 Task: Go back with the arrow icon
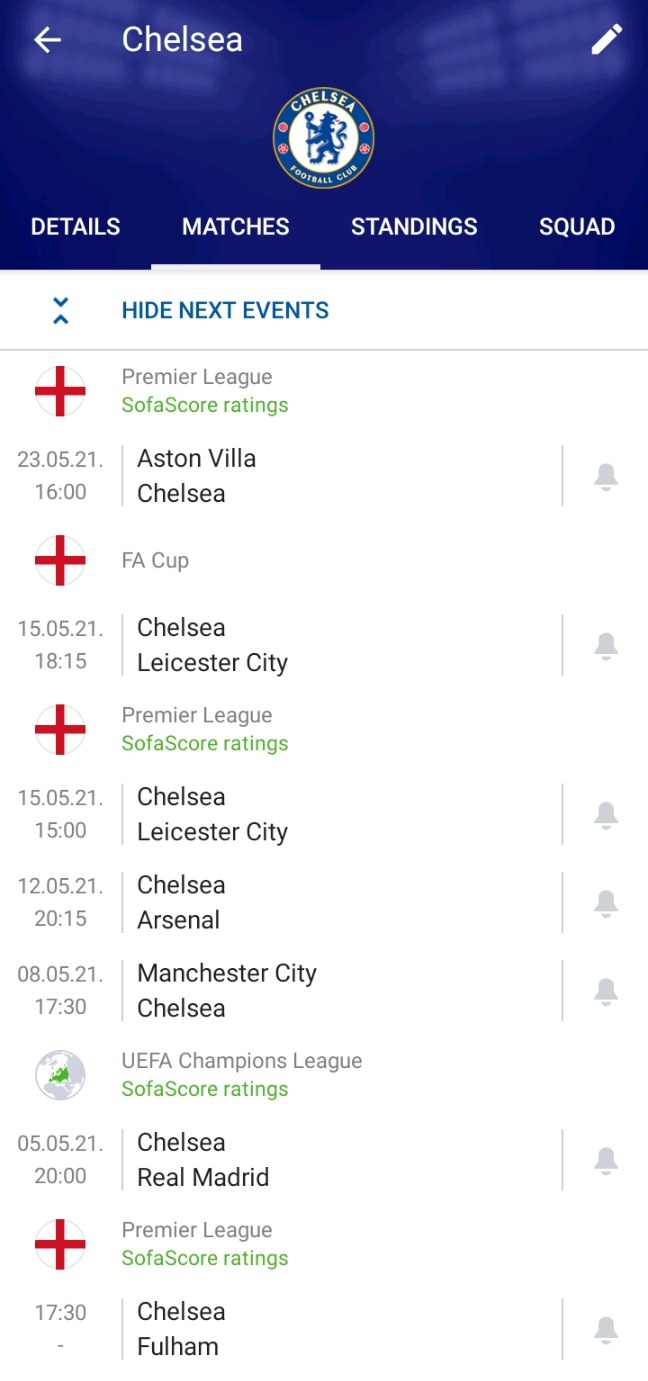tap(47, 40)
